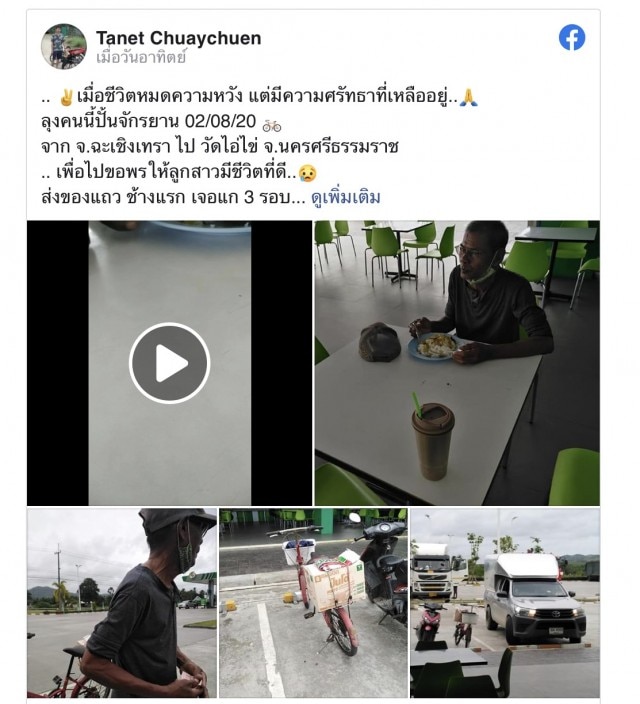
Task: Open photo of bicycle carrying a box
Action: [x=313, y=602]
